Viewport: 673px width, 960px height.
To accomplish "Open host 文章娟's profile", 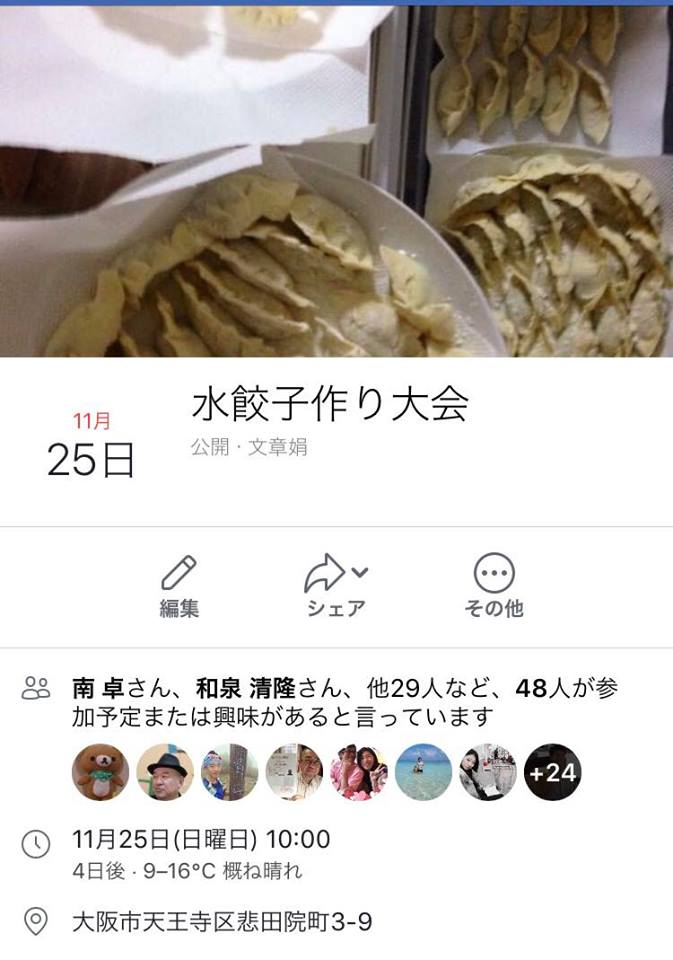I will 277,447.
